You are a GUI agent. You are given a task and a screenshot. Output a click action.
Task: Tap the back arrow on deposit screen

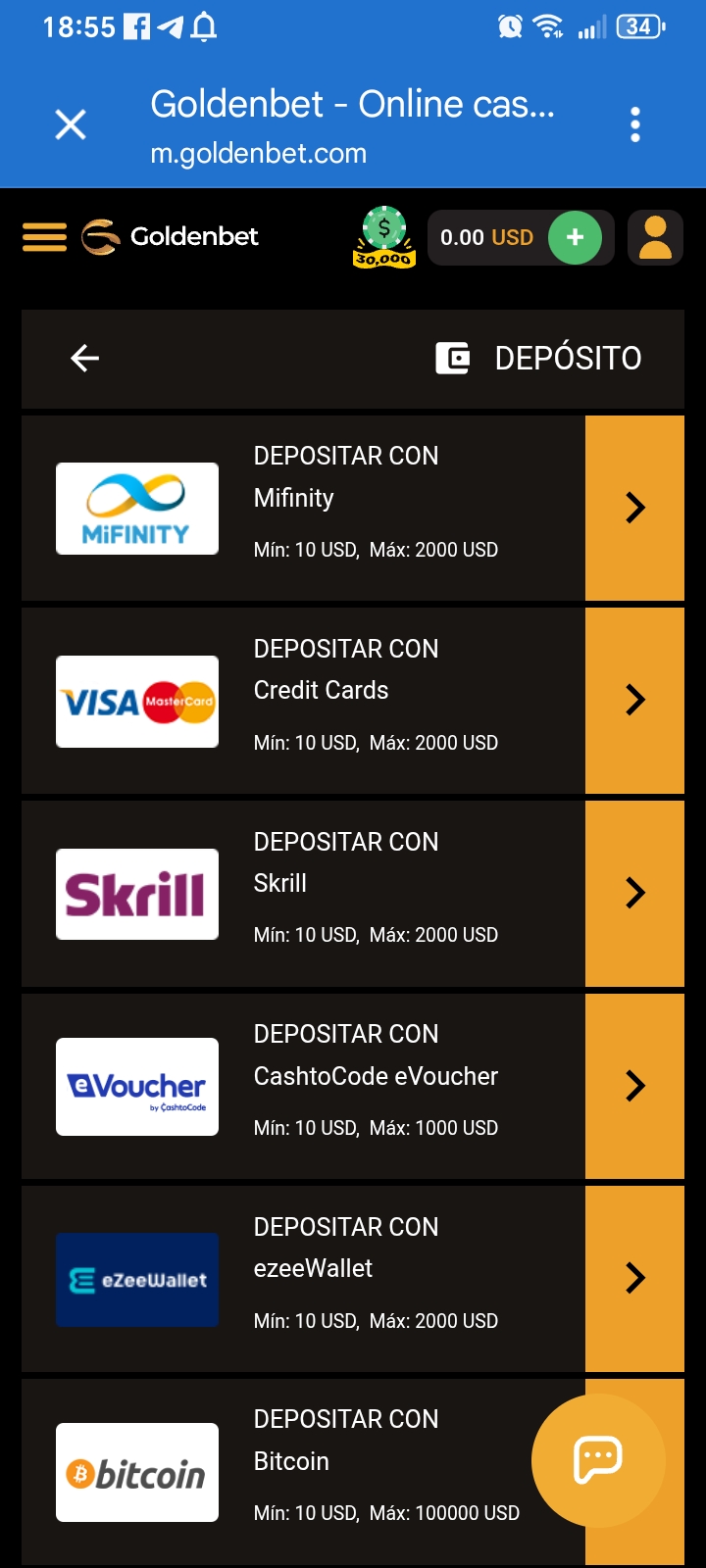[83, 358]
